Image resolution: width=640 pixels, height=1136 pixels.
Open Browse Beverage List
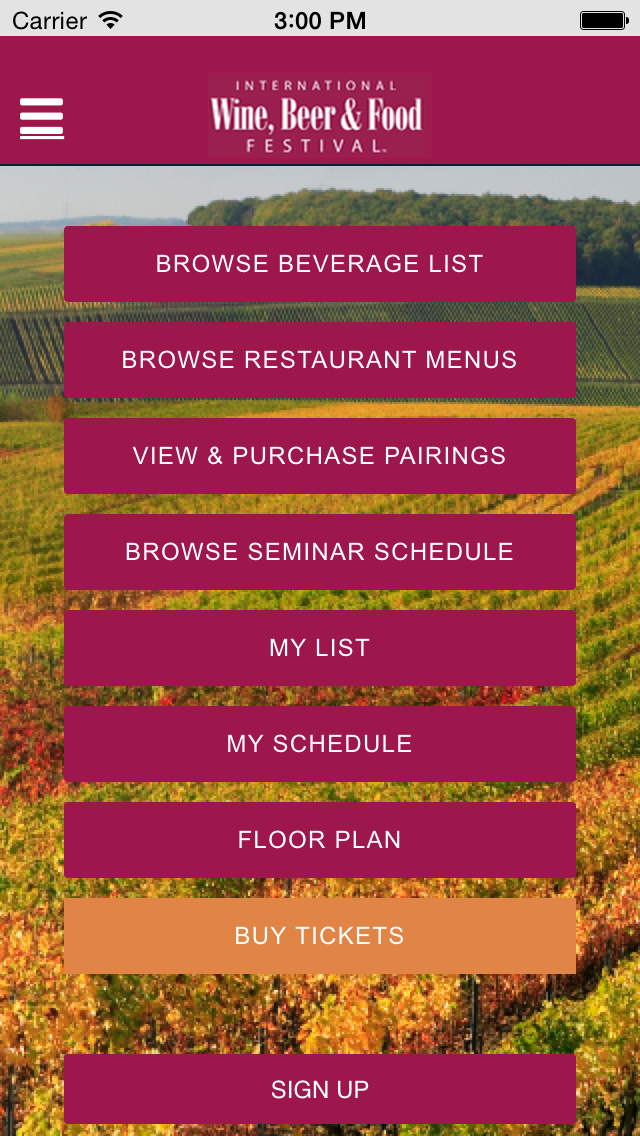pos(320,264)
